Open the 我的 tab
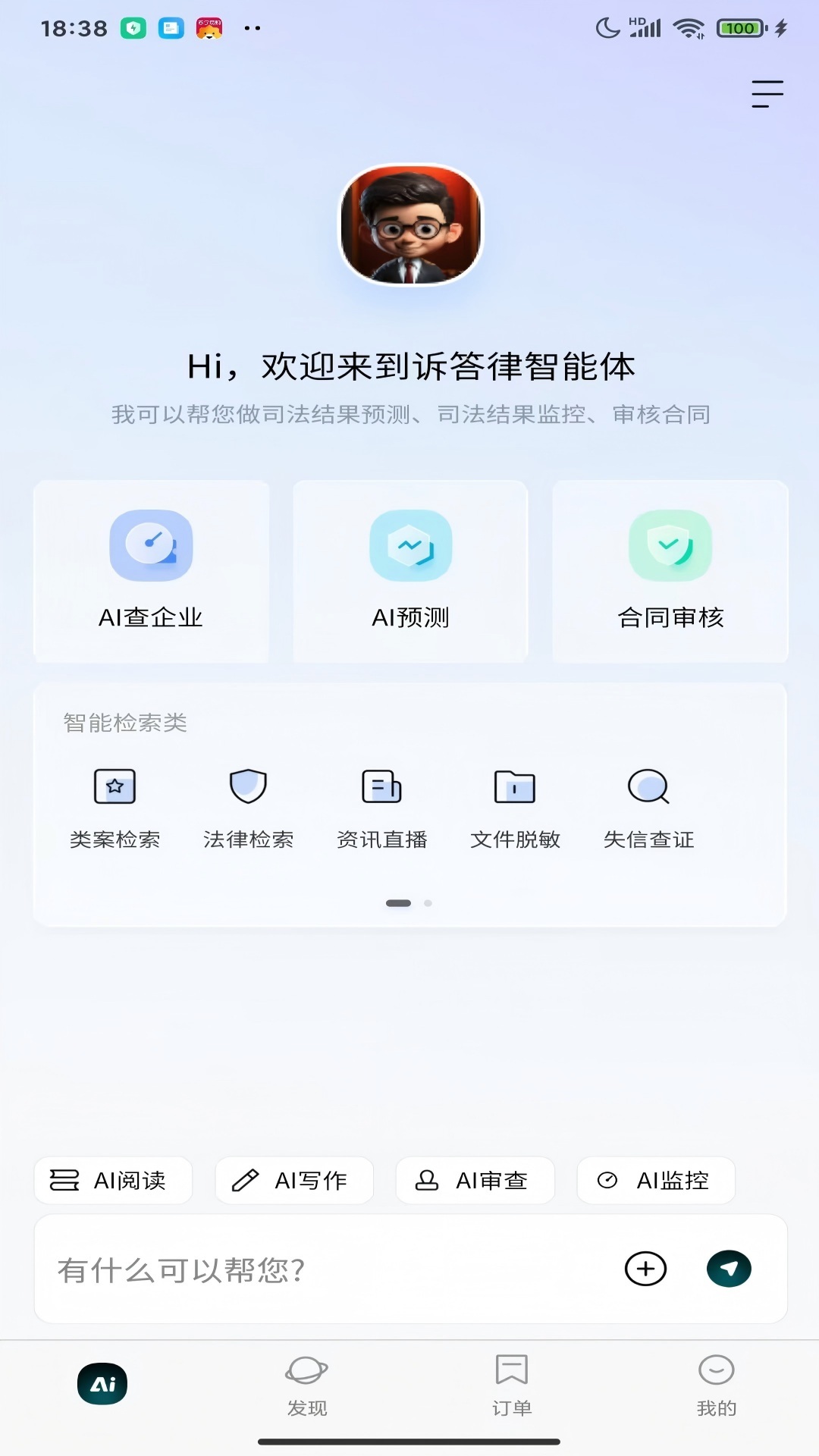Screen dimensions: 819x1456 (717, 1385)
